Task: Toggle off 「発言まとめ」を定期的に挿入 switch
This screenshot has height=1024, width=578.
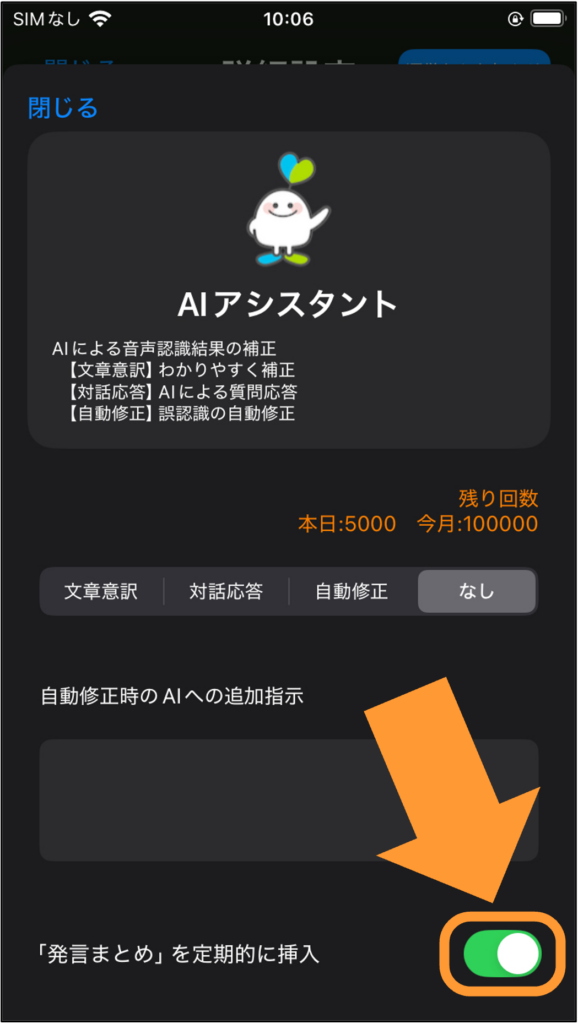Action: click(502, 953)
